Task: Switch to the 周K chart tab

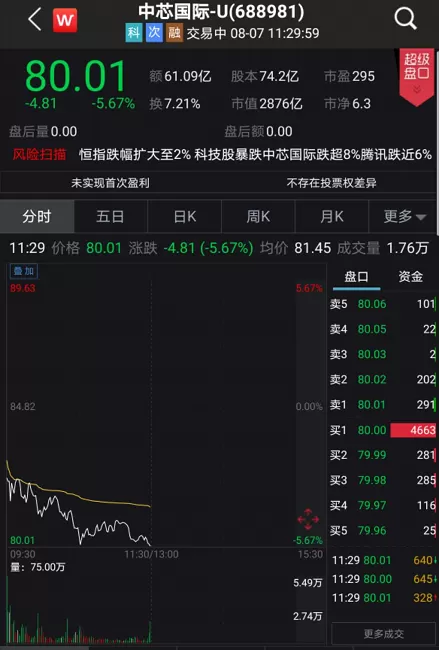Action: point(258,216)
